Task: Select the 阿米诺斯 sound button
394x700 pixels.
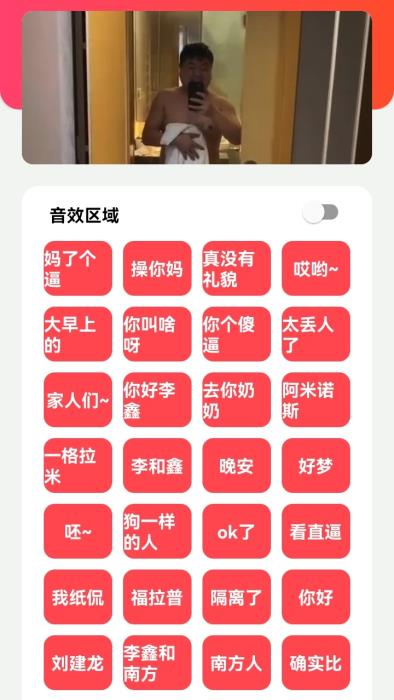Action: pos(316,400)
